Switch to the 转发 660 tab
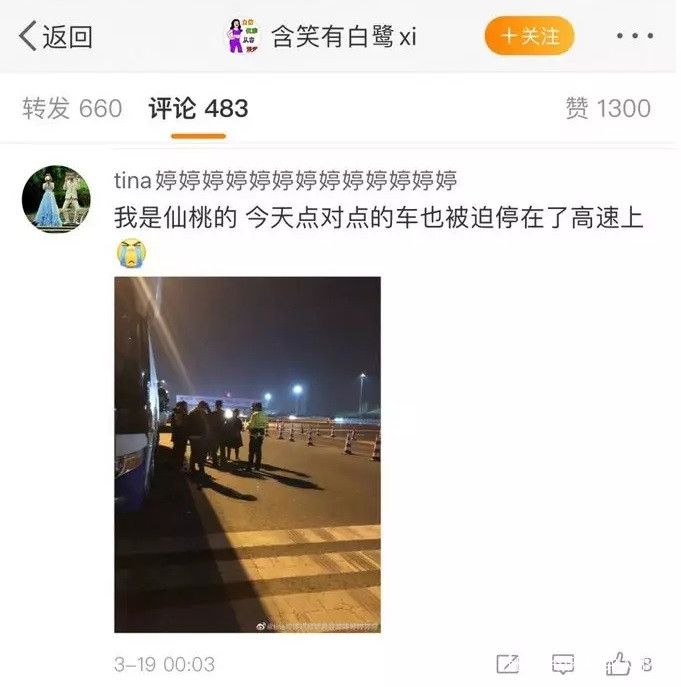 72,108
